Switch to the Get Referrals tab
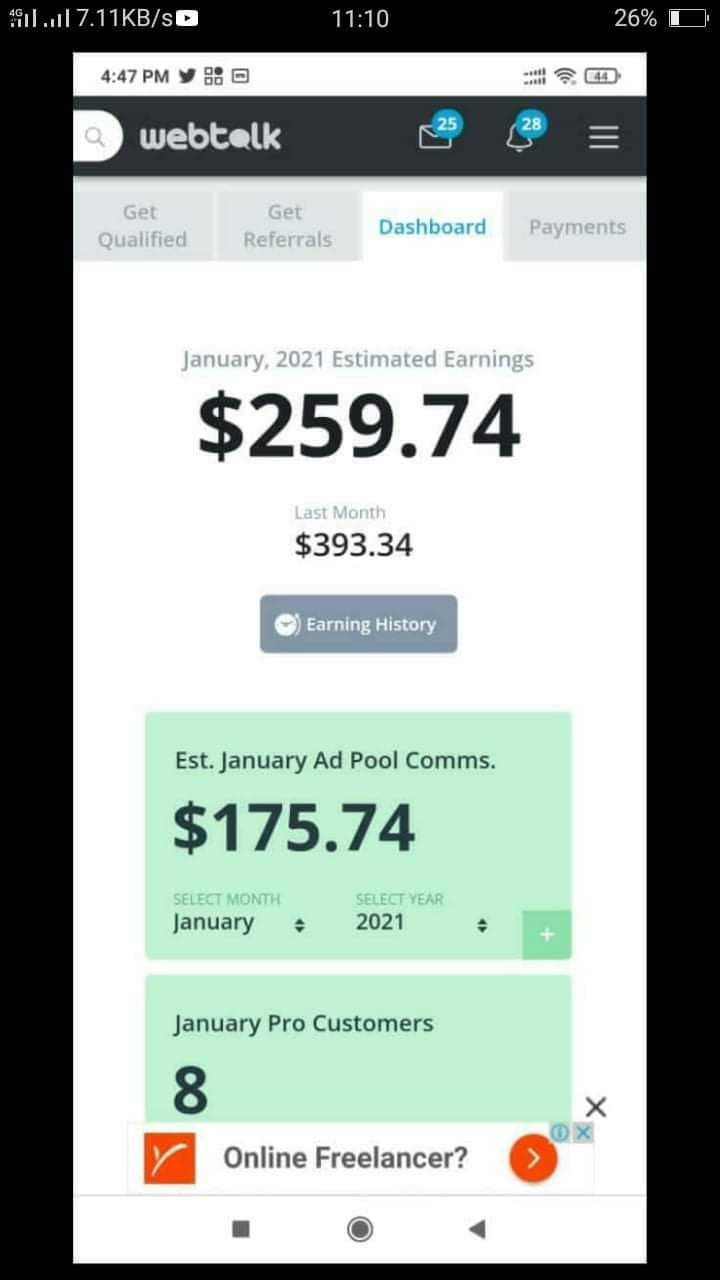Image resolution: width=720 pixels, height=1280 pixels. (287, 226)
